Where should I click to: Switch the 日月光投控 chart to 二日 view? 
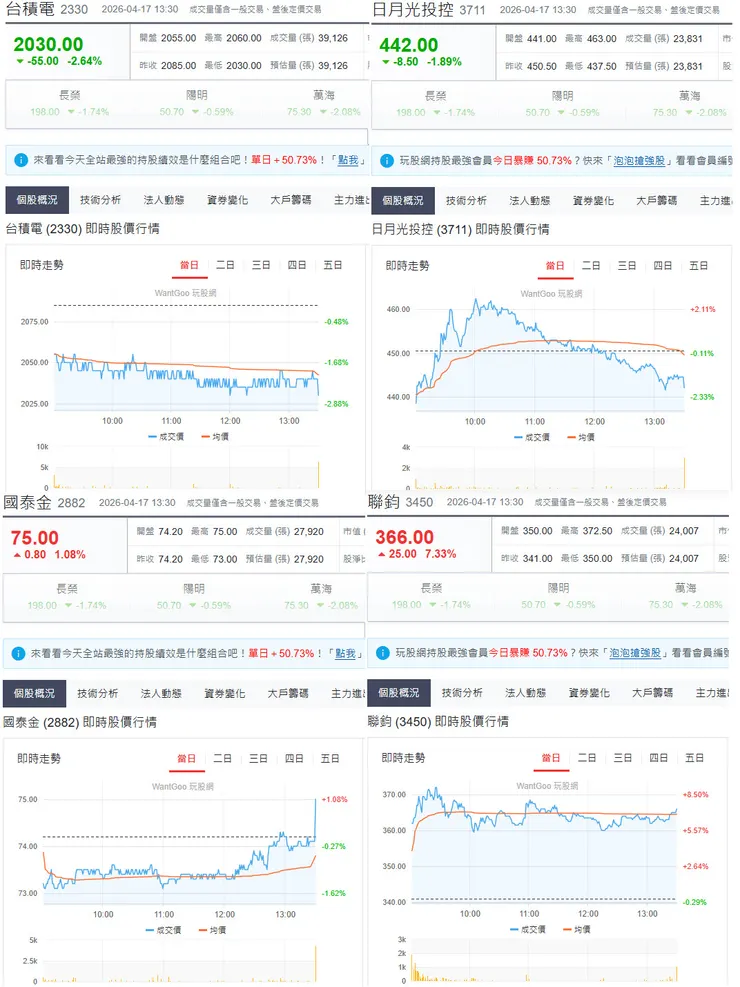point(592,266)
